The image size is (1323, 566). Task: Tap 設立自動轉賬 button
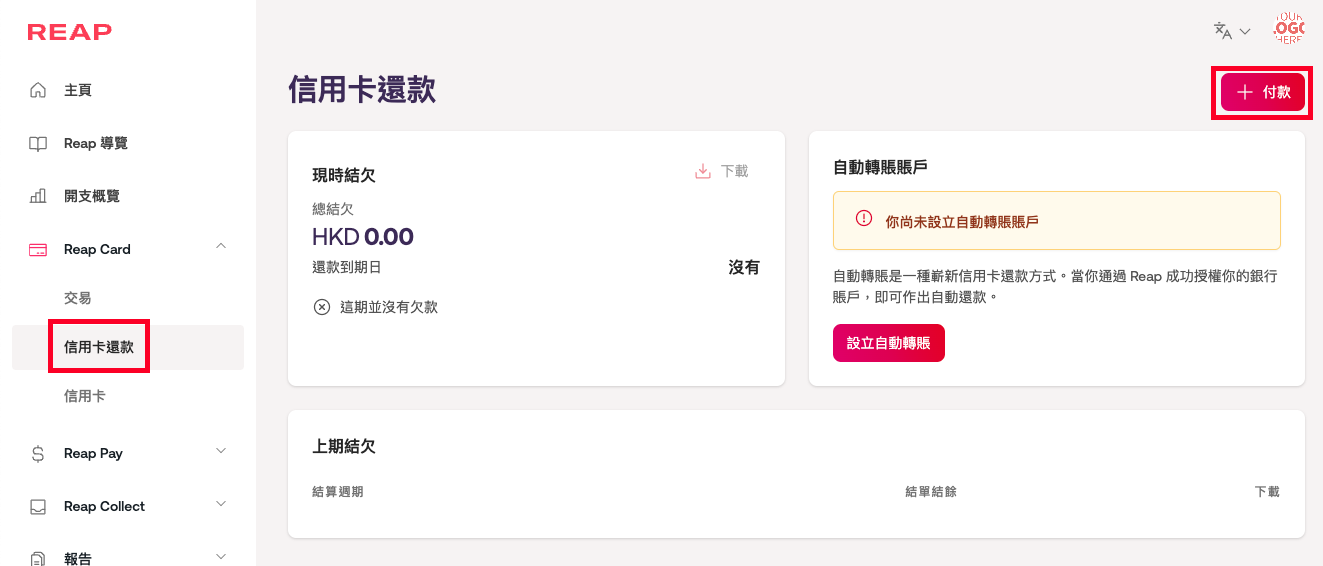pyautogui.click(x=888, y=343)
